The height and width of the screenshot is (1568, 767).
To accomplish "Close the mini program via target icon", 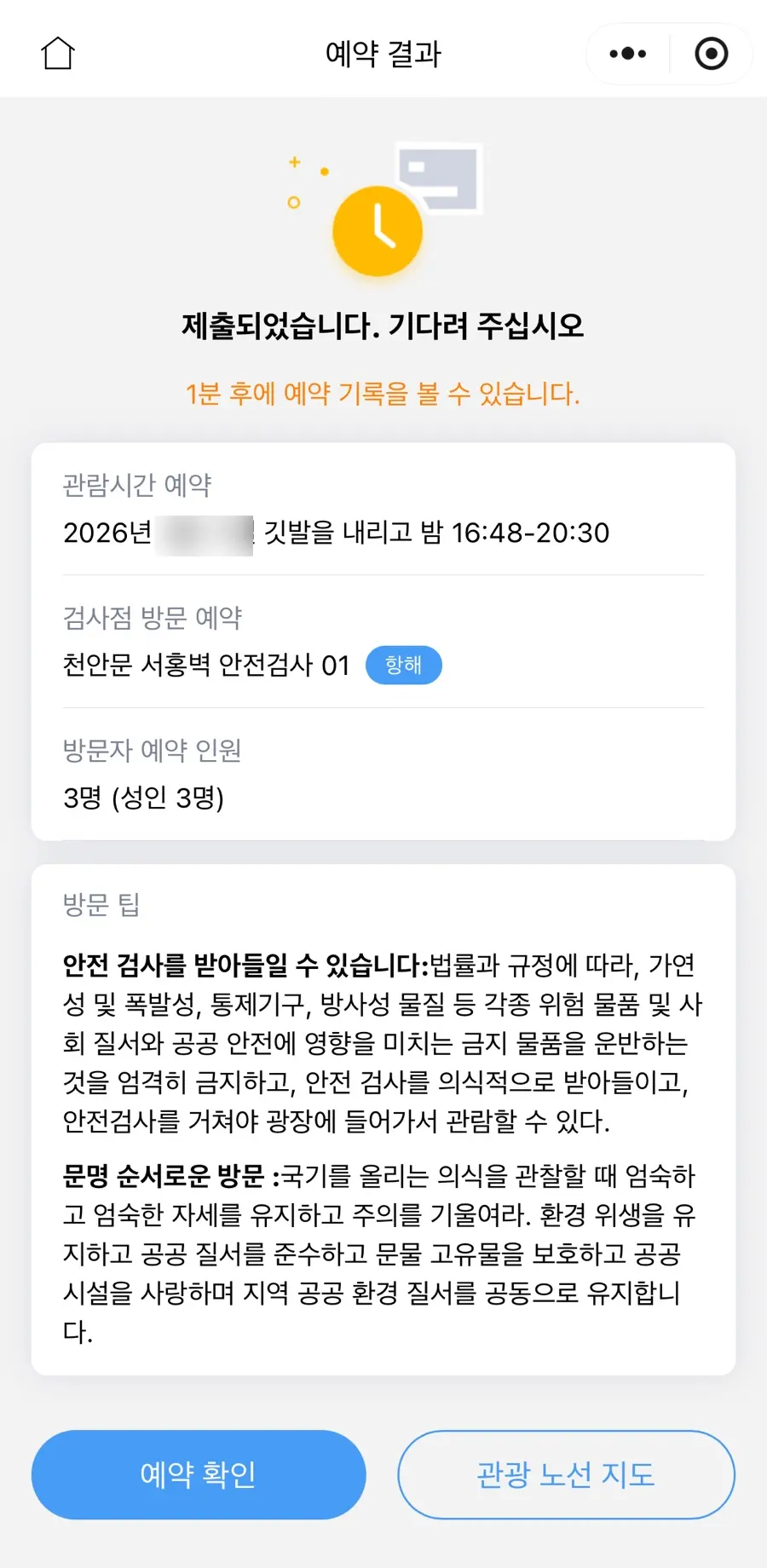I will pyautogui.click(x=712, y=54).
